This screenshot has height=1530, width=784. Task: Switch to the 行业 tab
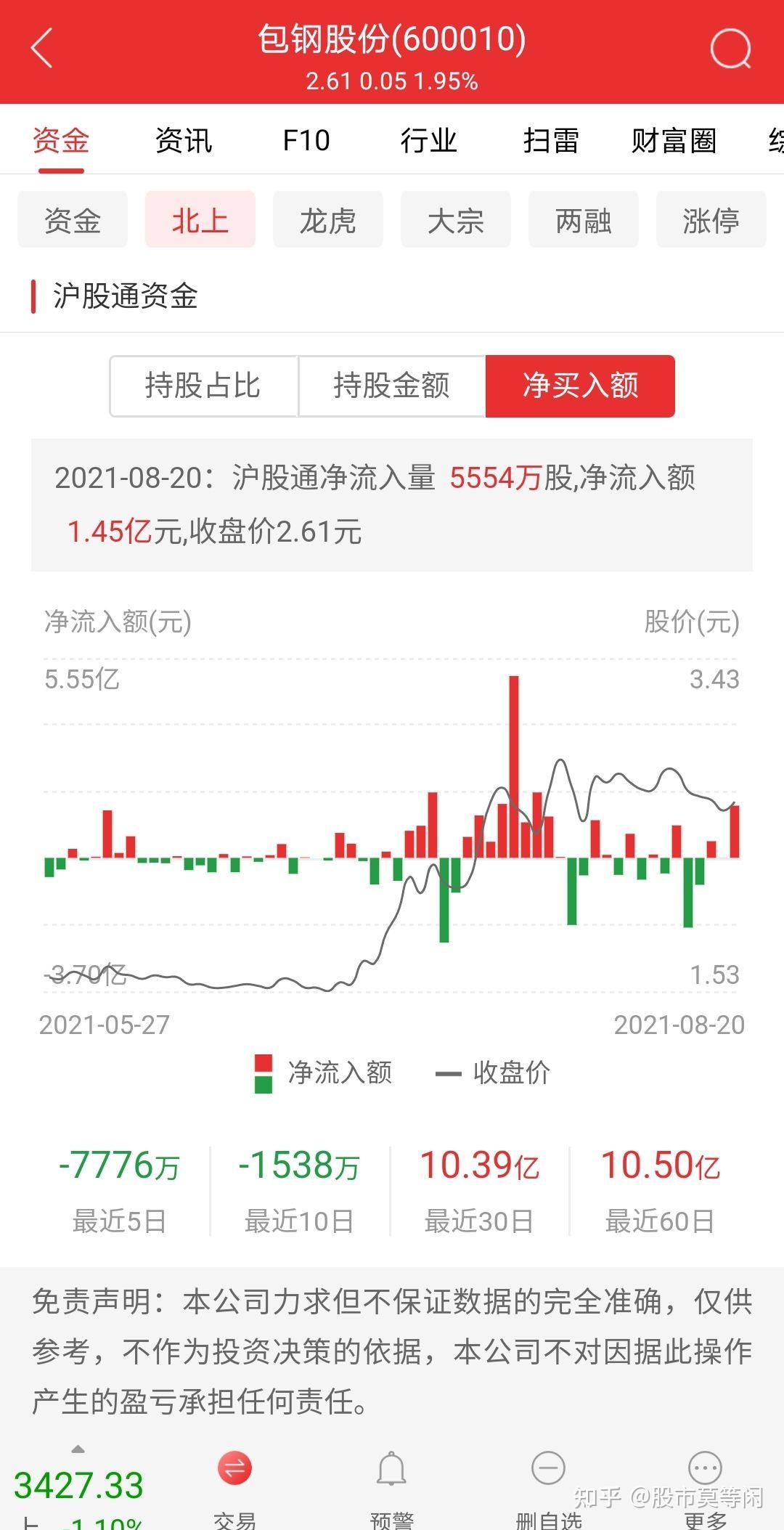430,140
